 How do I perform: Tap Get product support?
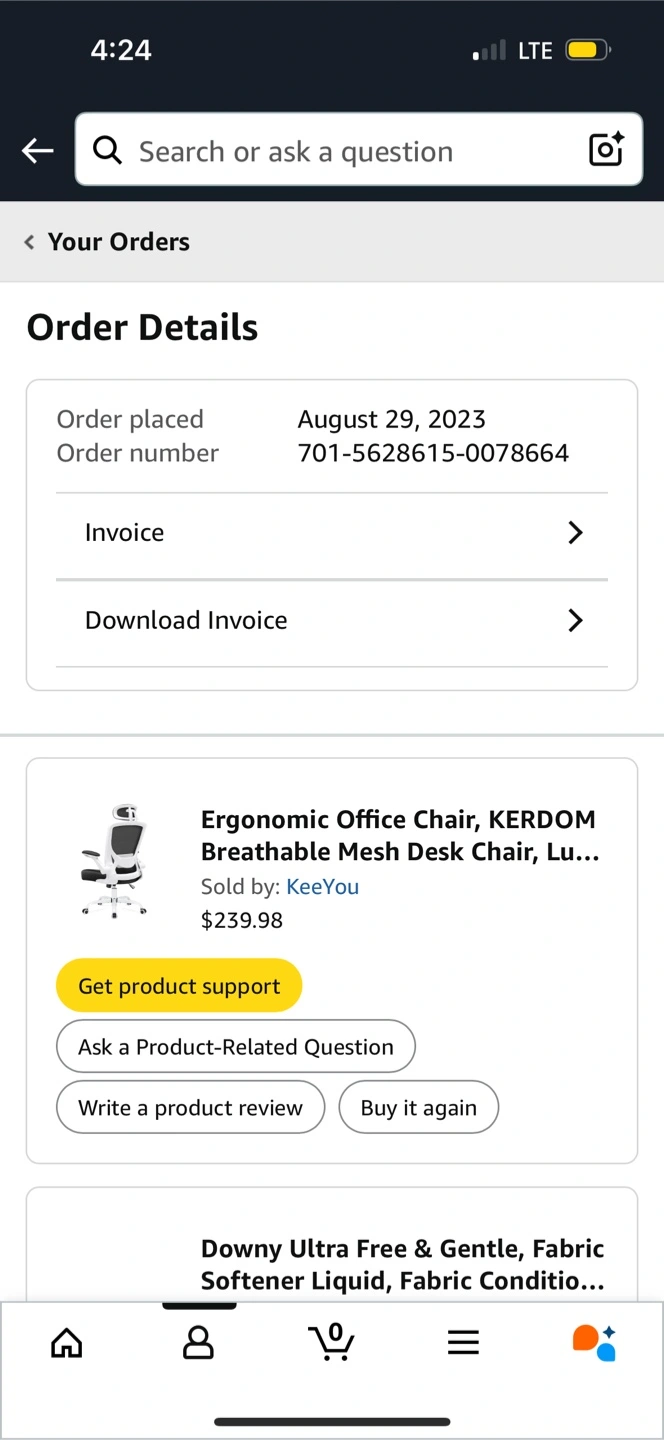179,986
